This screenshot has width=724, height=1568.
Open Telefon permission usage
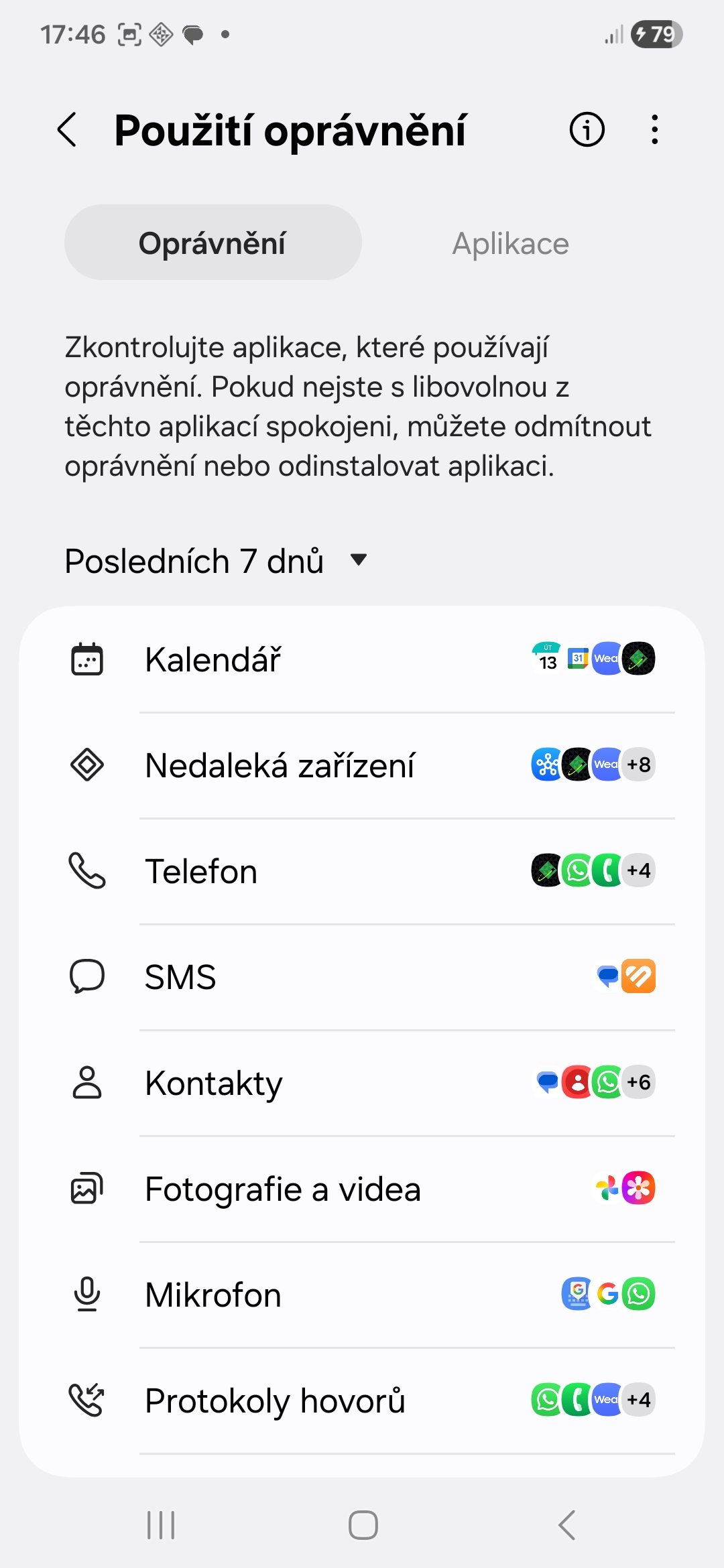tap(362, 871)
